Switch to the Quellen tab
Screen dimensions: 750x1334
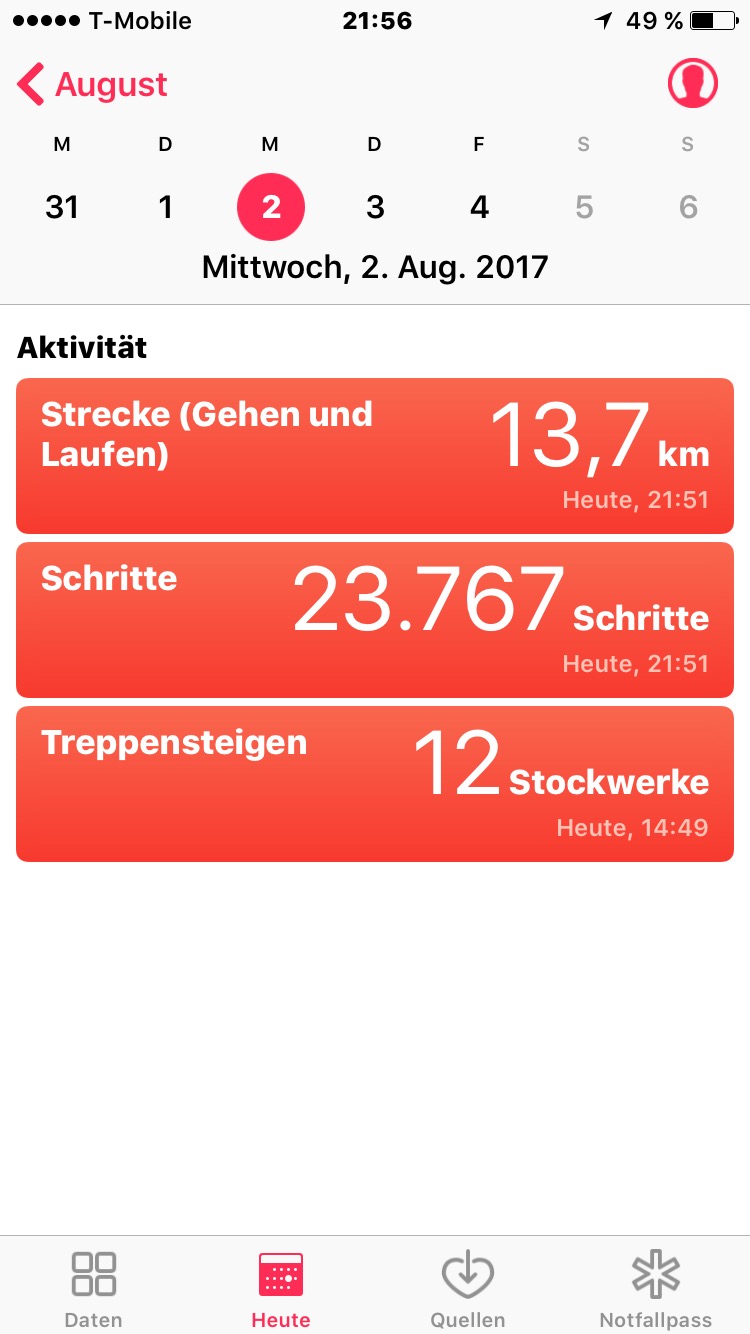[x=468, y=1288]
